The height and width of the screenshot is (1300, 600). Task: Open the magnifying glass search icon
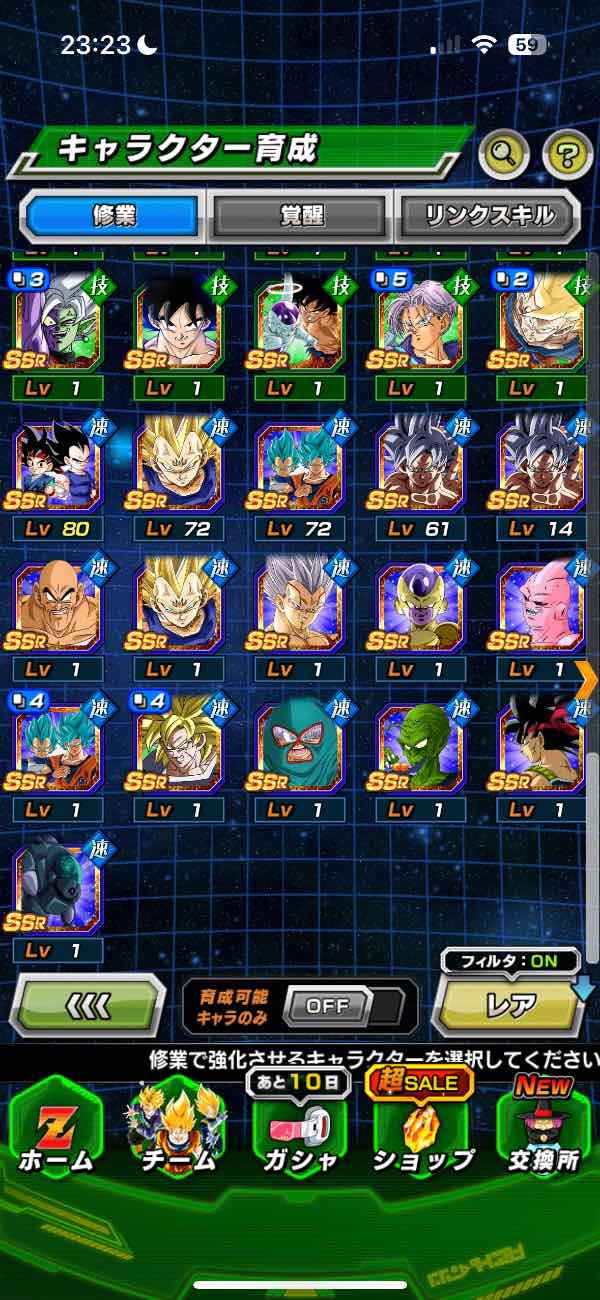coord(504,154)
